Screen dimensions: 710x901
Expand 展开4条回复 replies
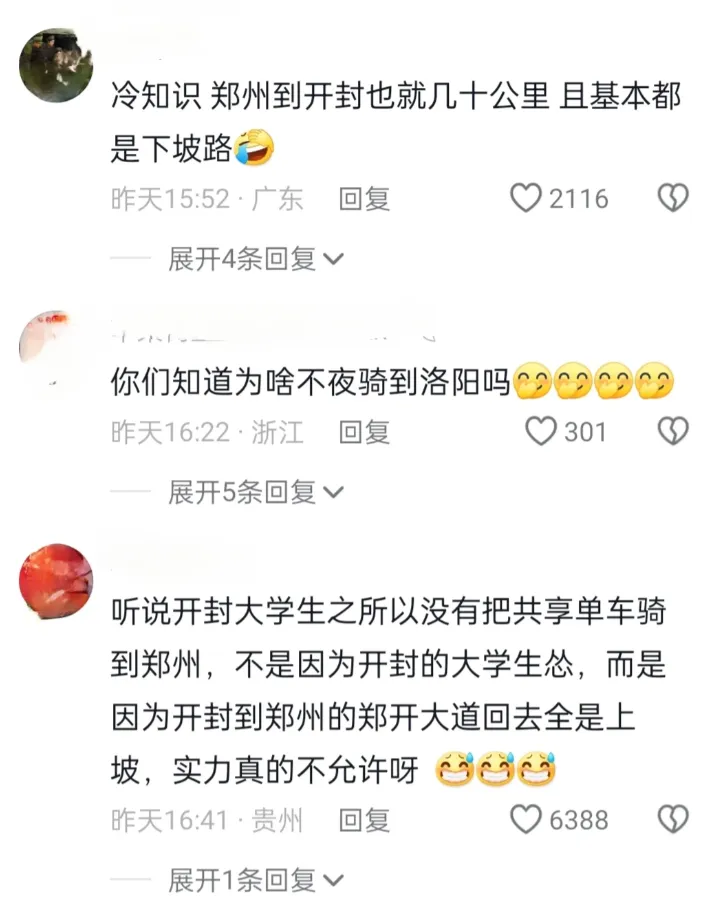255,259
